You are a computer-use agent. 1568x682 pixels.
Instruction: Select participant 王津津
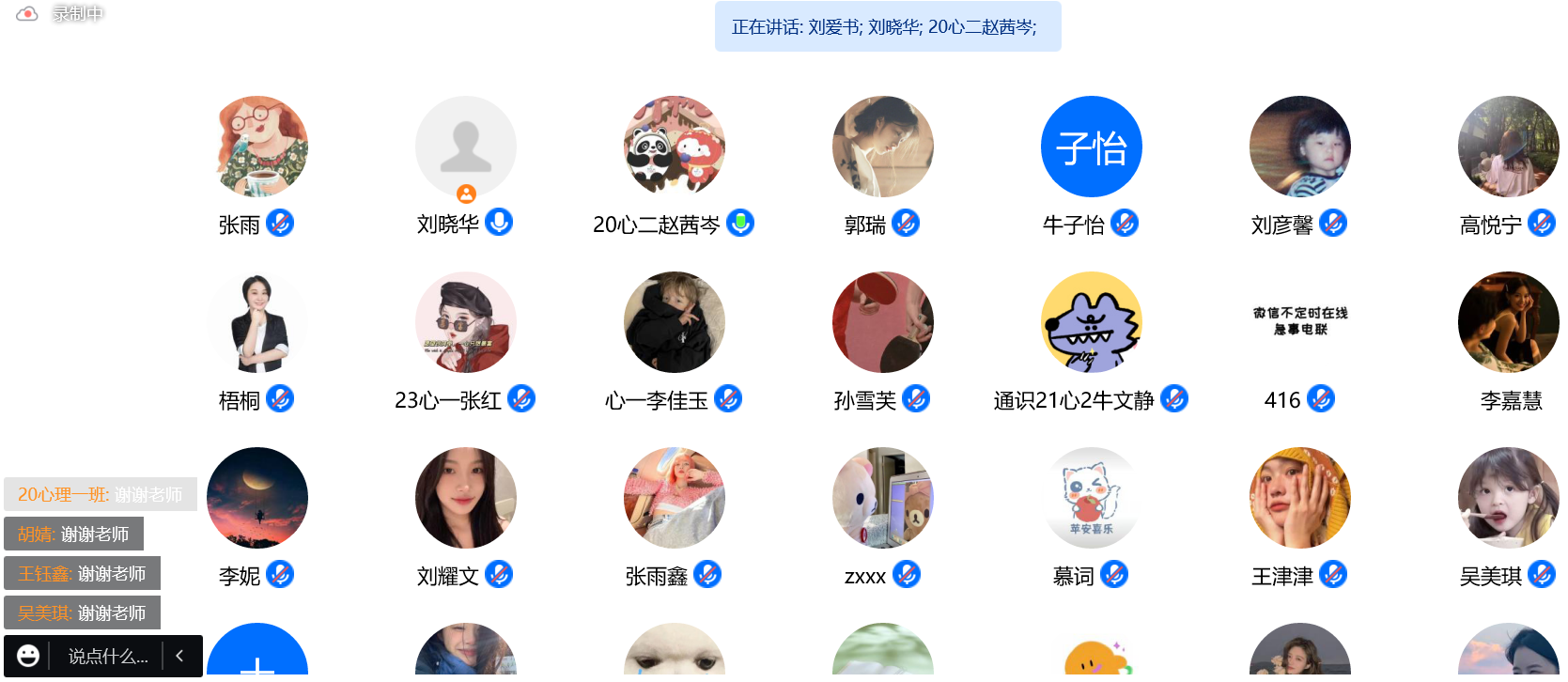pyautogui.click(x=1300, y=498)
